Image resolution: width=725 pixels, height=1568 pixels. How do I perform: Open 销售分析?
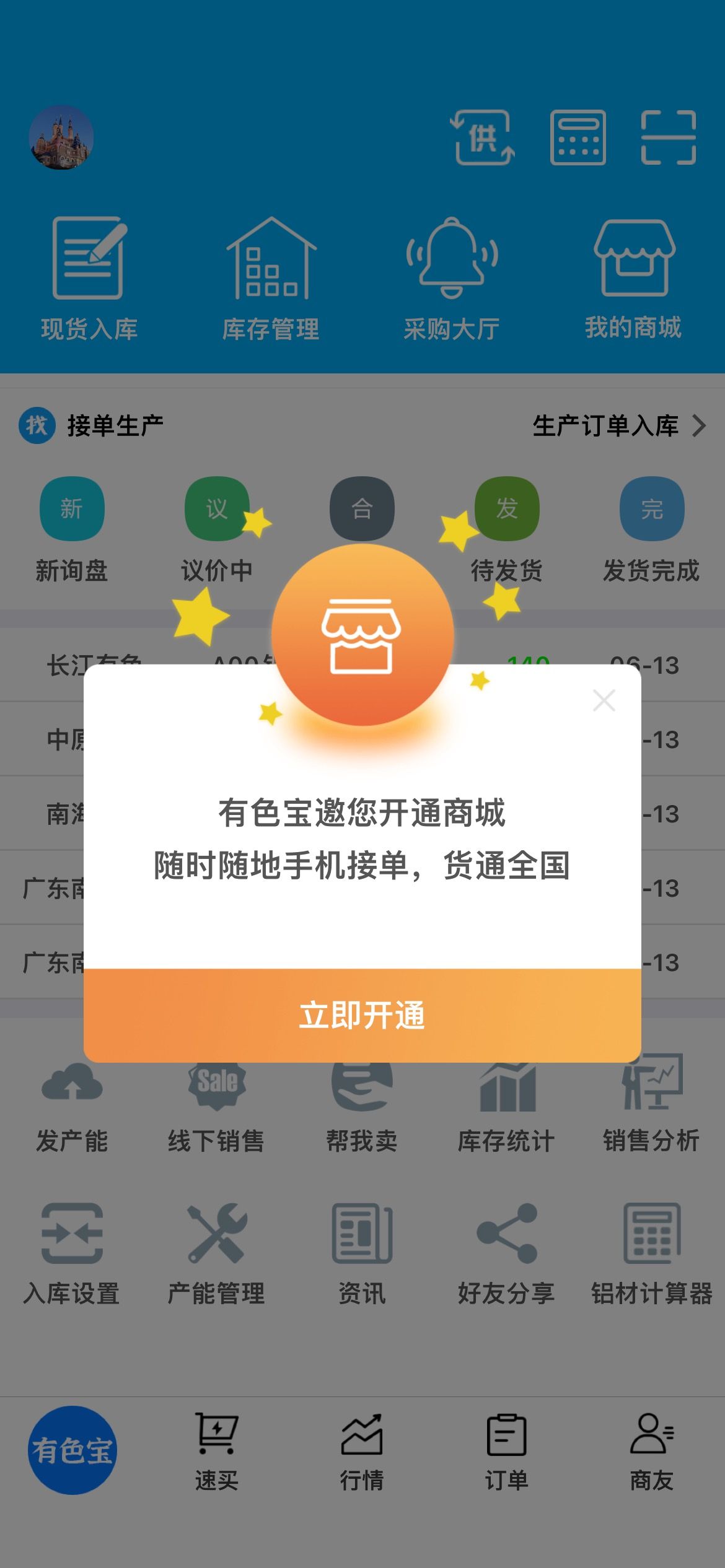(x=652, y=1108)
